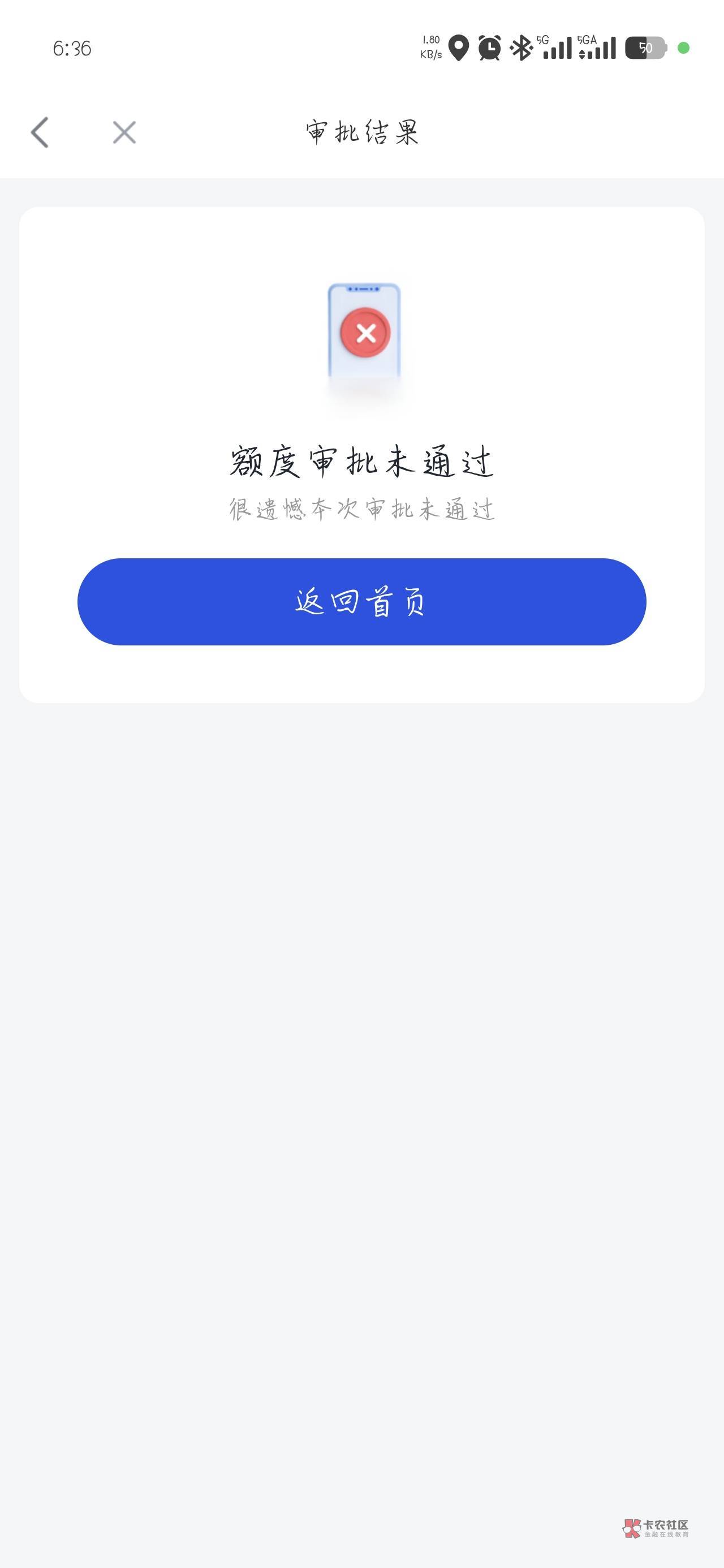The height and width of the screenshot is (1568, 724).
Task: Go back using the arrow icon
Action: point(40,132)
